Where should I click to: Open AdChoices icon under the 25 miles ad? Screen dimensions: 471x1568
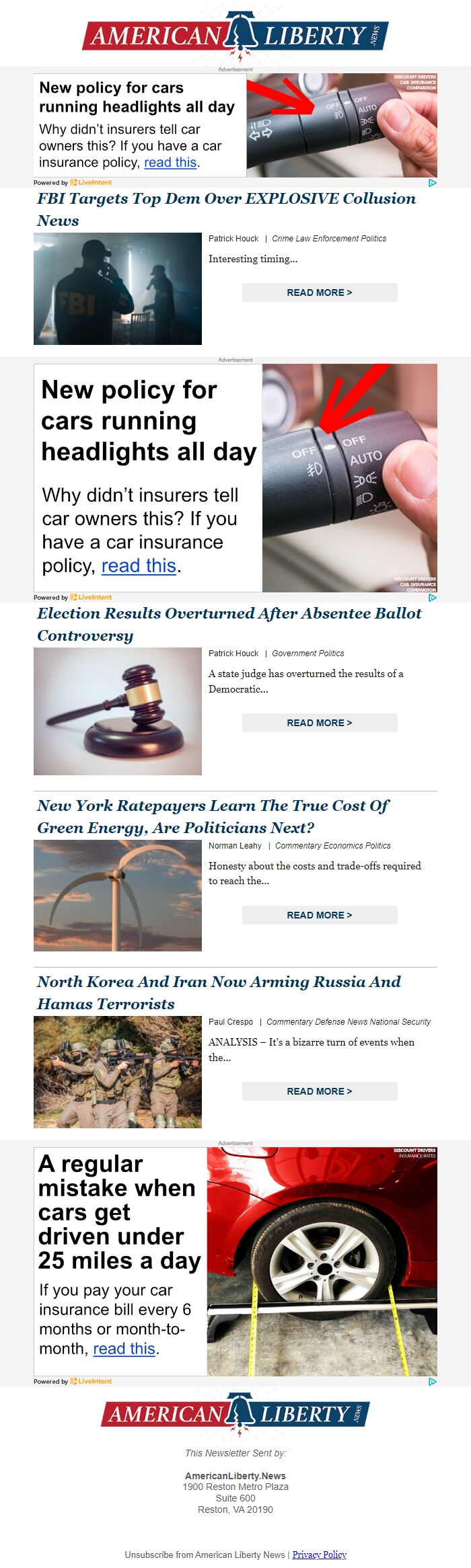pyautogui.click(x=432, y=1382)
